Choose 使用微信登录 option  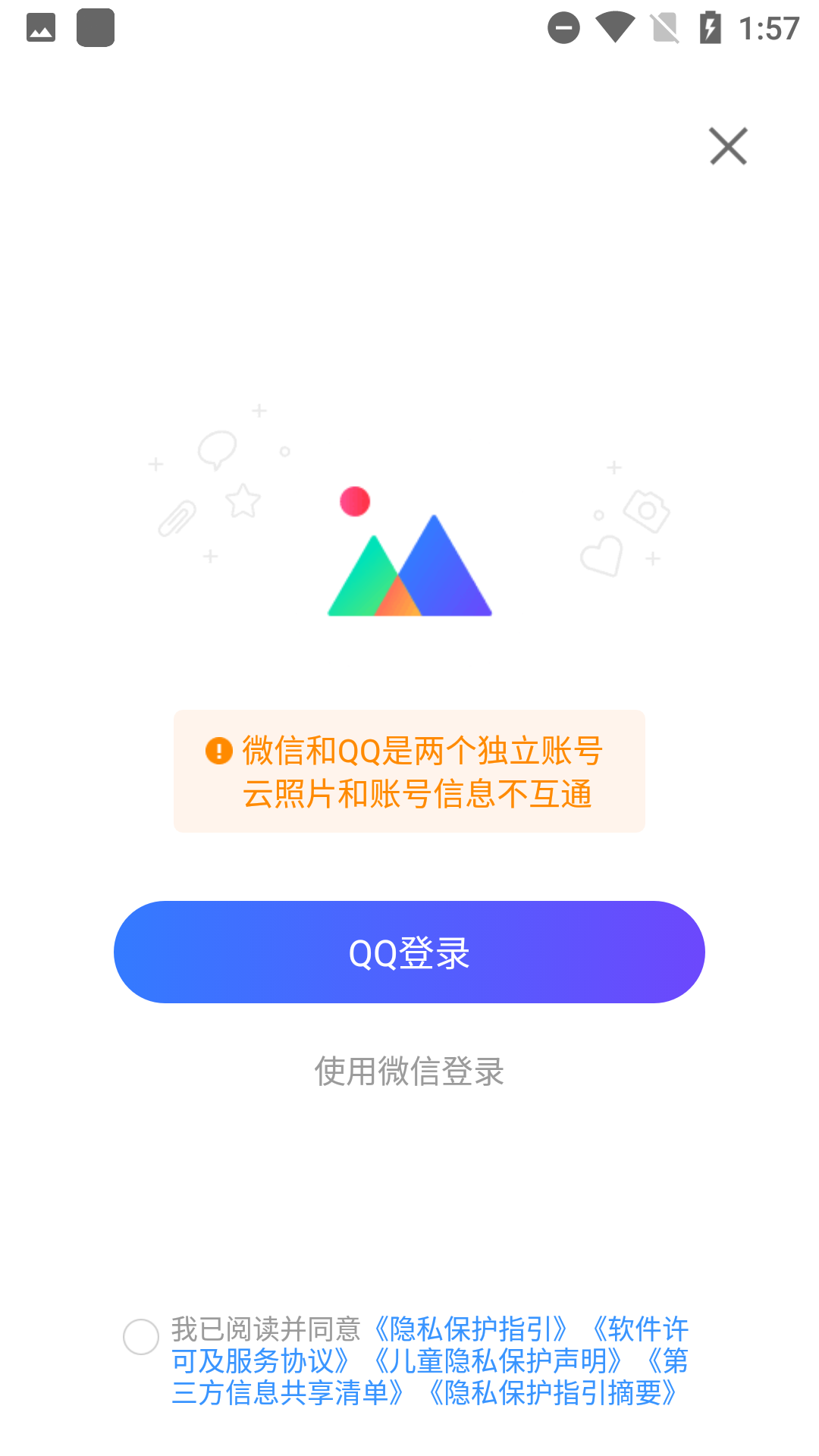tap(409, 1072)
